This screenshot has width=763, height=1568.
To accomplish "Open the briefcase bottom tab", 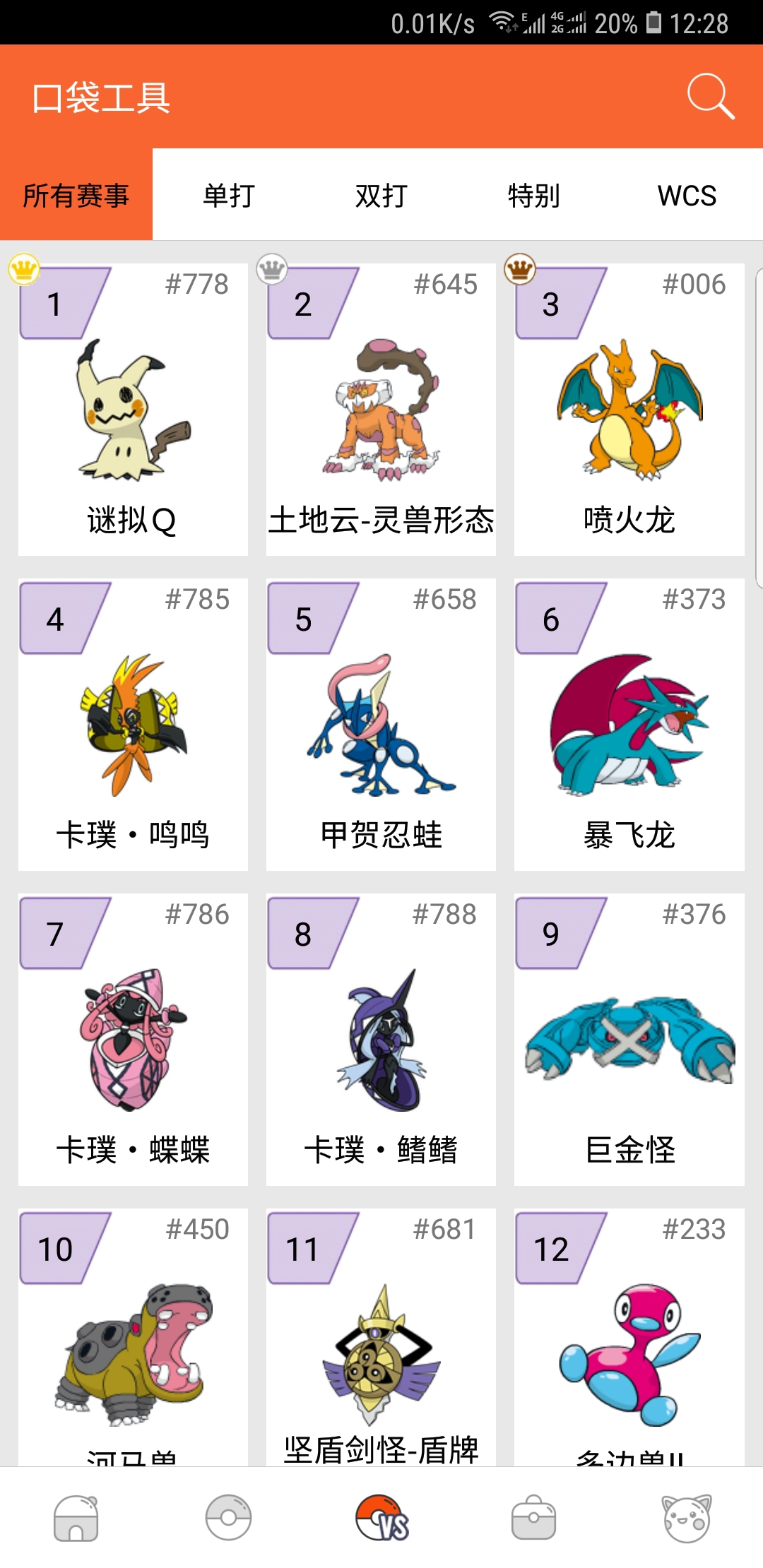I will point(534,1517).
